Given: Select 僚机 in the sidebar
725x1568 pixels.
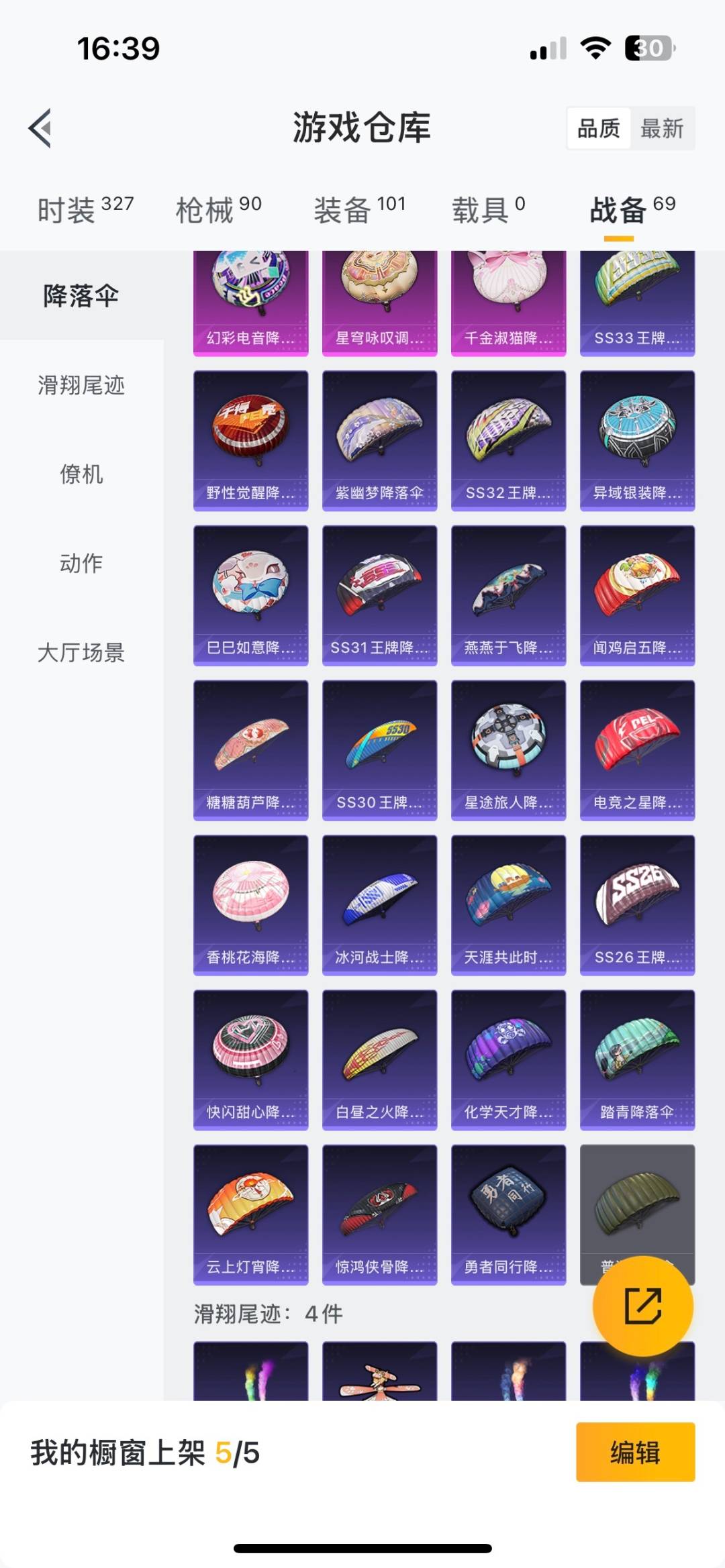Looking at the screenshot, I should pos(81,474).
